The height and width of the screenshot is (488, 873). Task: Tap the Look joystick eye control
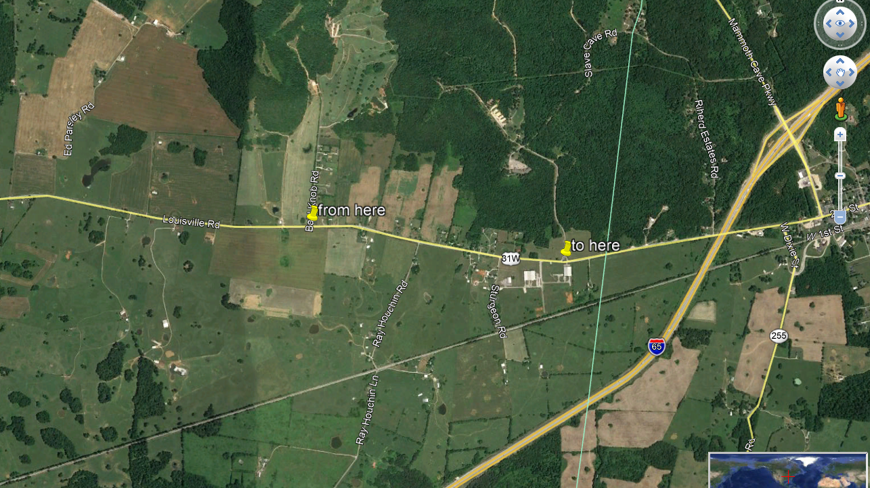(839, 23)
